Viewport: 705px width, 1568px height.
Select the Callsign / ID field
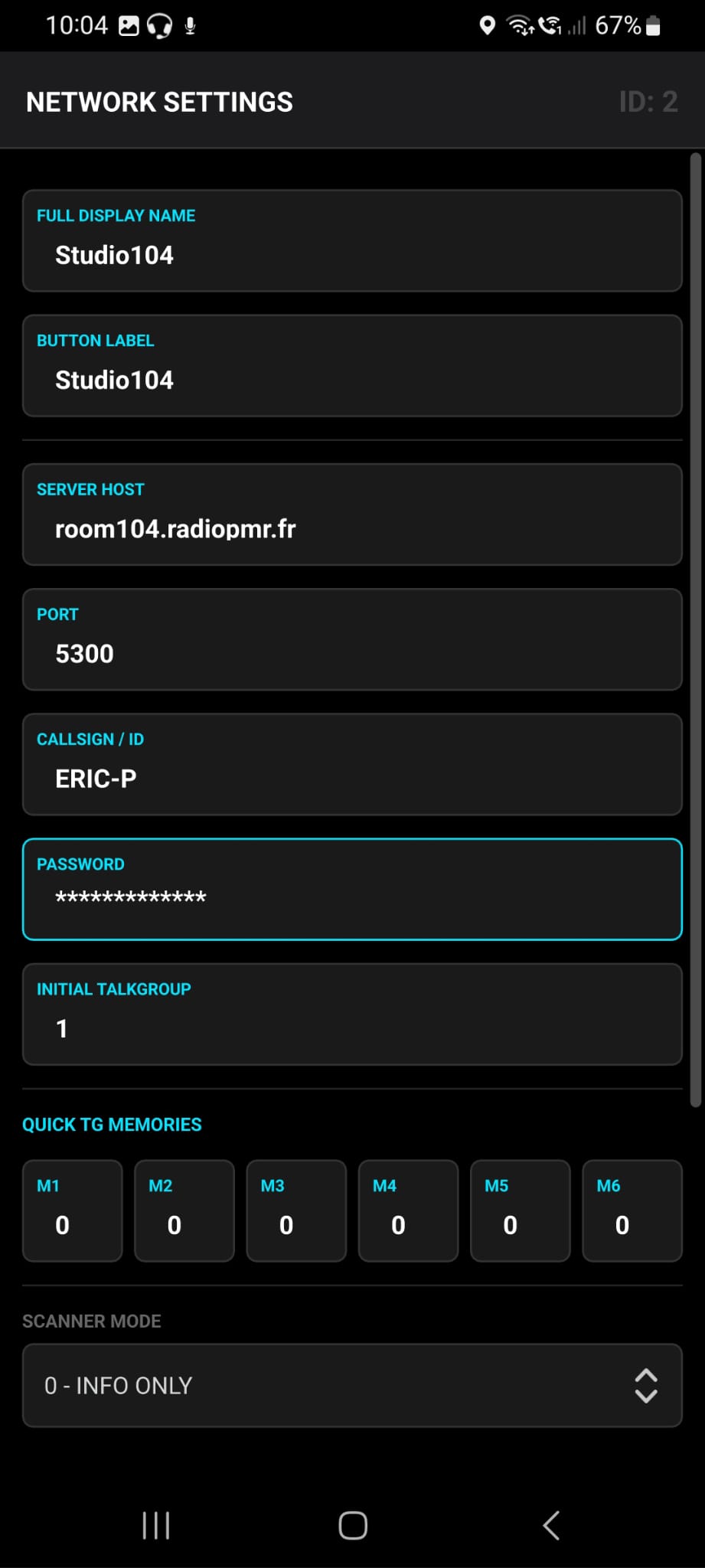click(x=352, y=778)
